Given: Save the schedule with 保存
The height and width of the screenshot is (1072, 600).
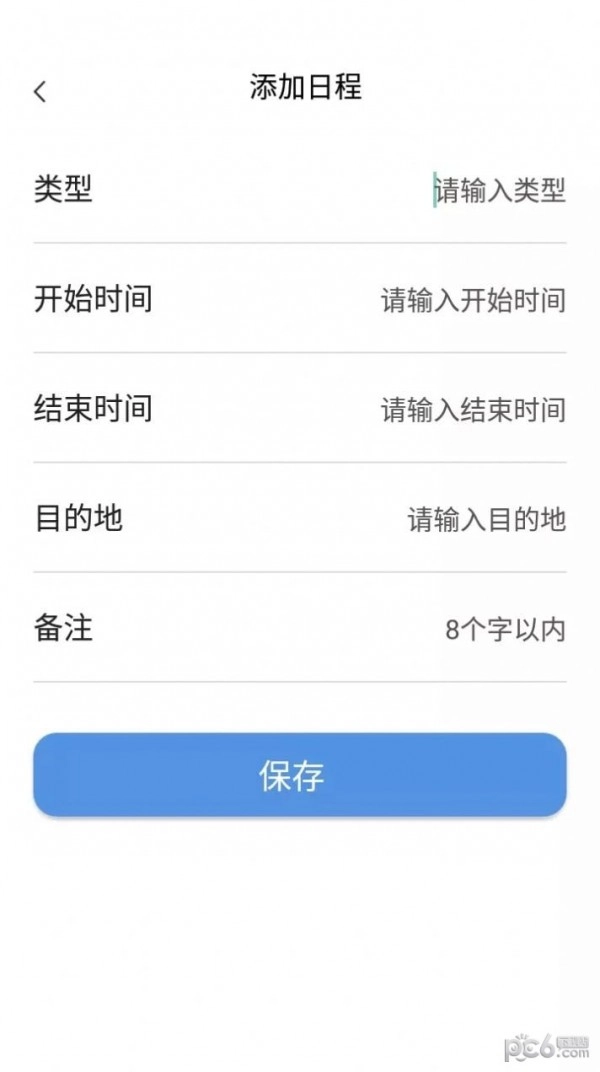Looking at the screenshot, I should (x=300, y=775).
